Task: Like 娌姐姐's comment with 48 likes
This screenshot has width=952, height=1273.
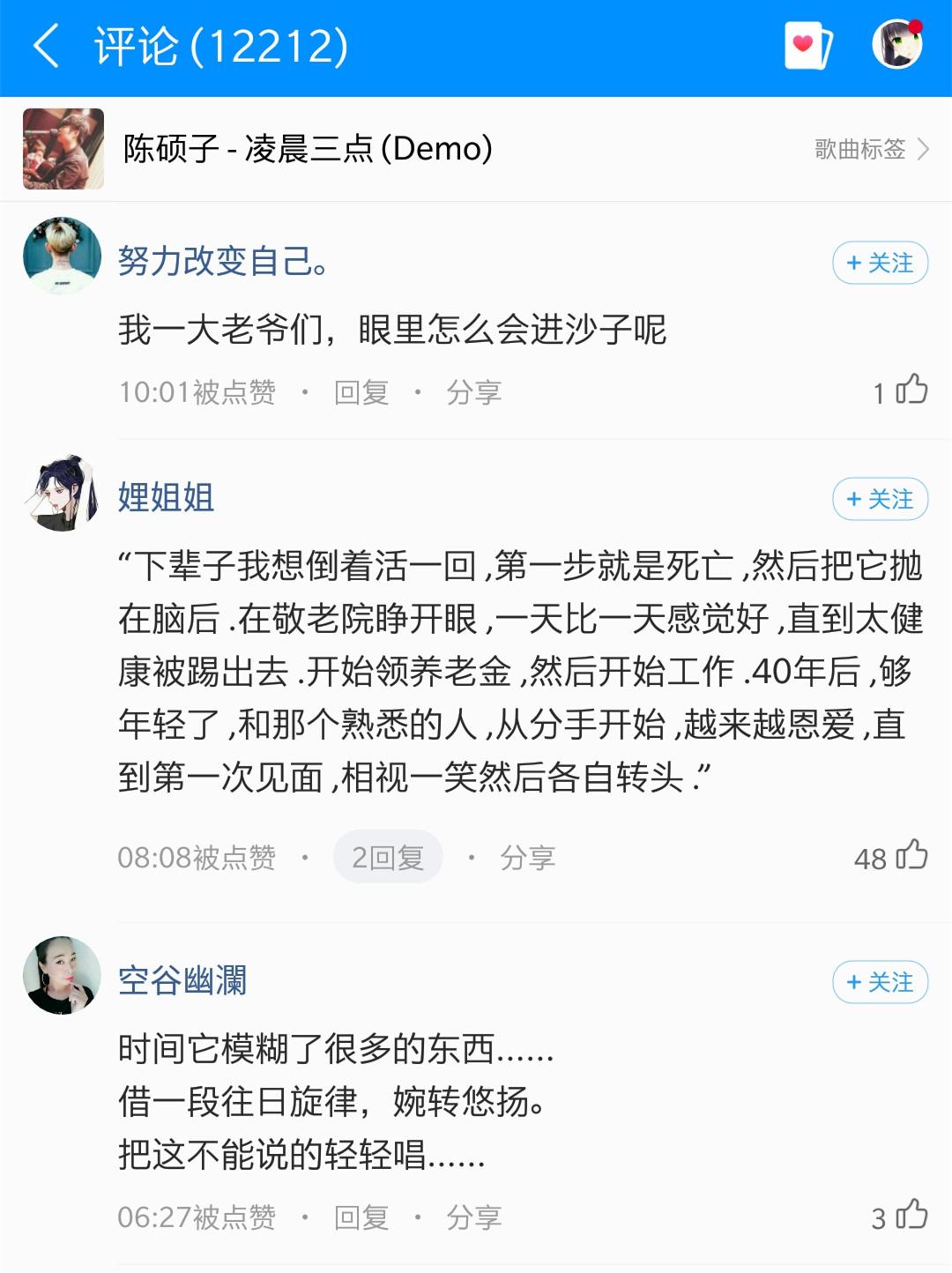Action: pos(911,855)
